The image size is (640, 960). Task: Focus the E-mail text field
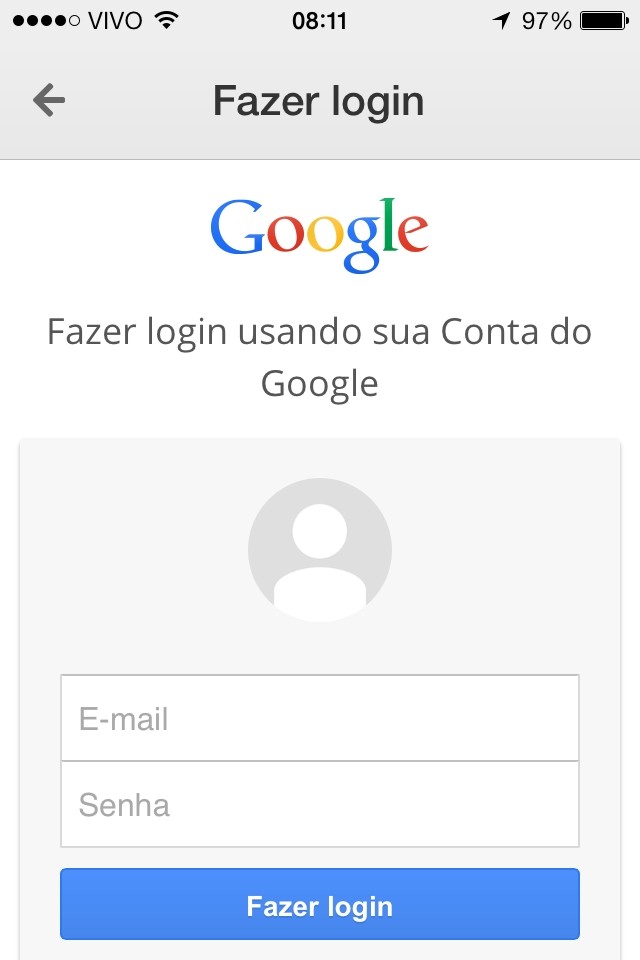pyautogui.click(x=320, y=718)
